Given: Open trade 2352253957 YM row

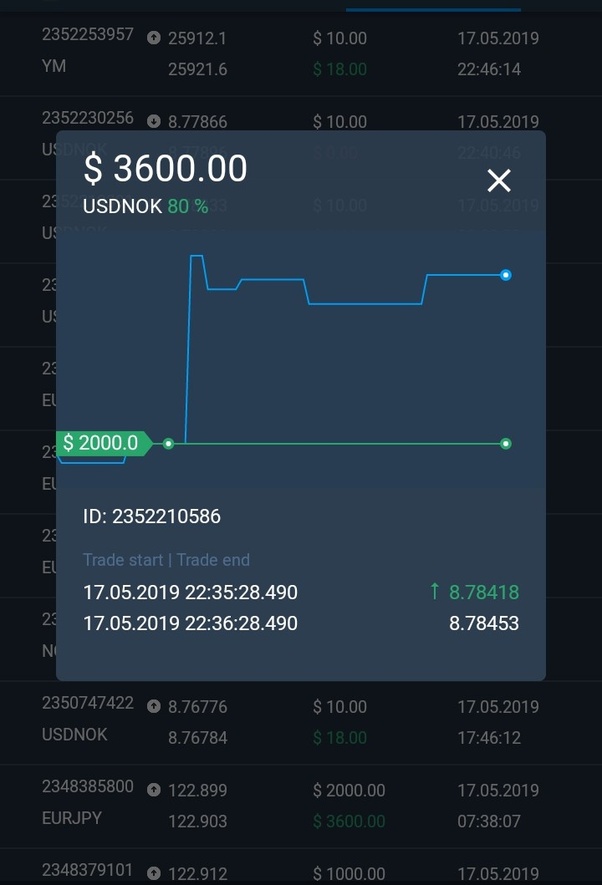Looking at the screenshot, I should [x=300, y=54].
